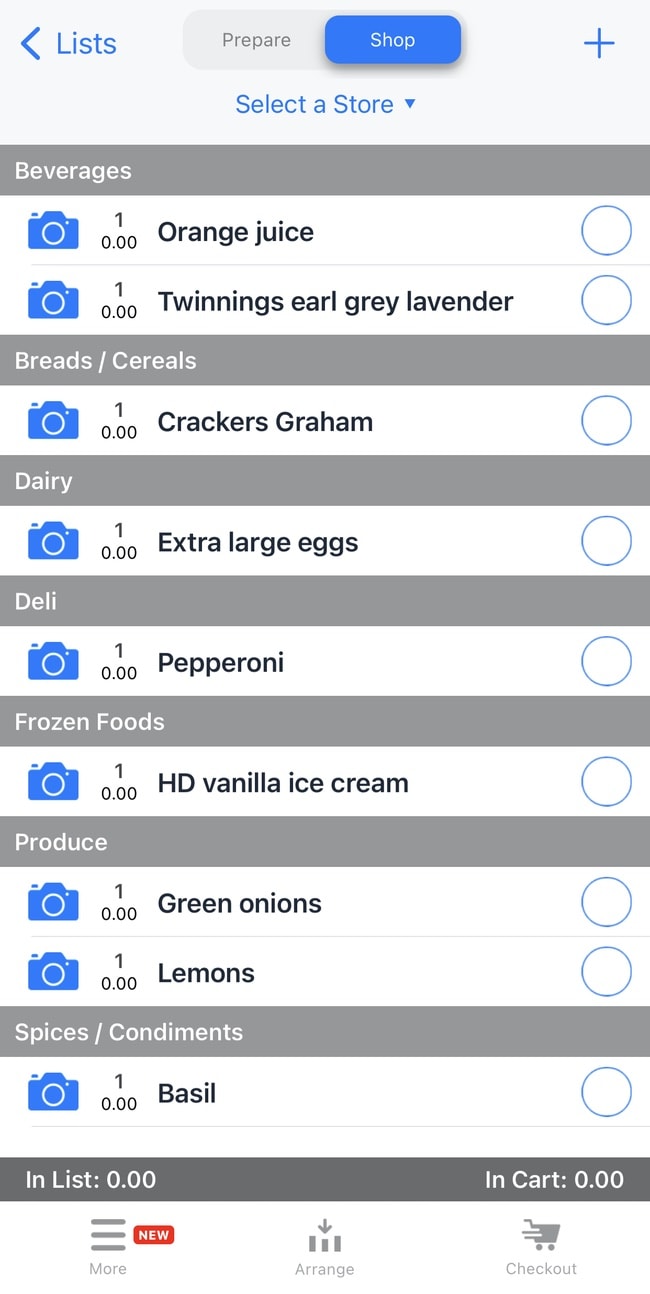Go back to Lists

tap(67, 44)
